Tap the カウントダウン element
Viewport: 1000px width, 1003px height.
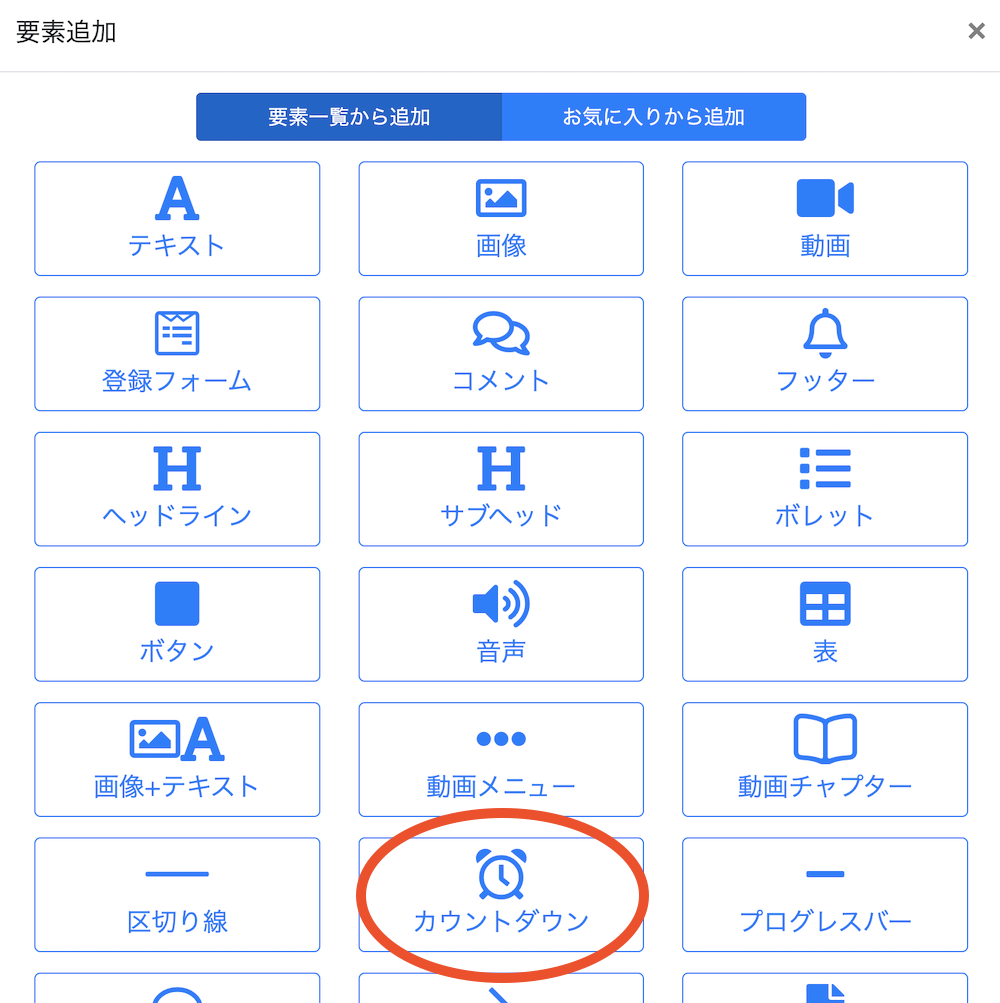[x=501, y=894]
